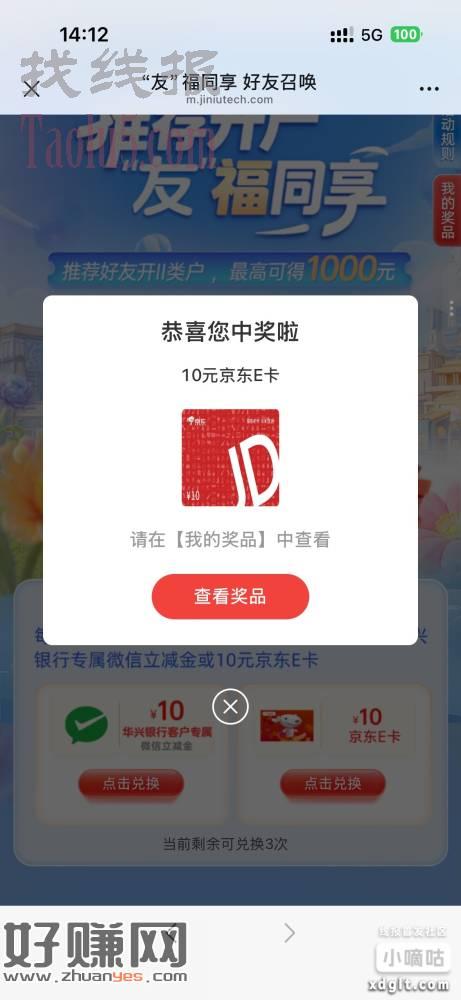Open the three-dot overflow menu
The image size is (461, 1000).
[x=429, y=89]
